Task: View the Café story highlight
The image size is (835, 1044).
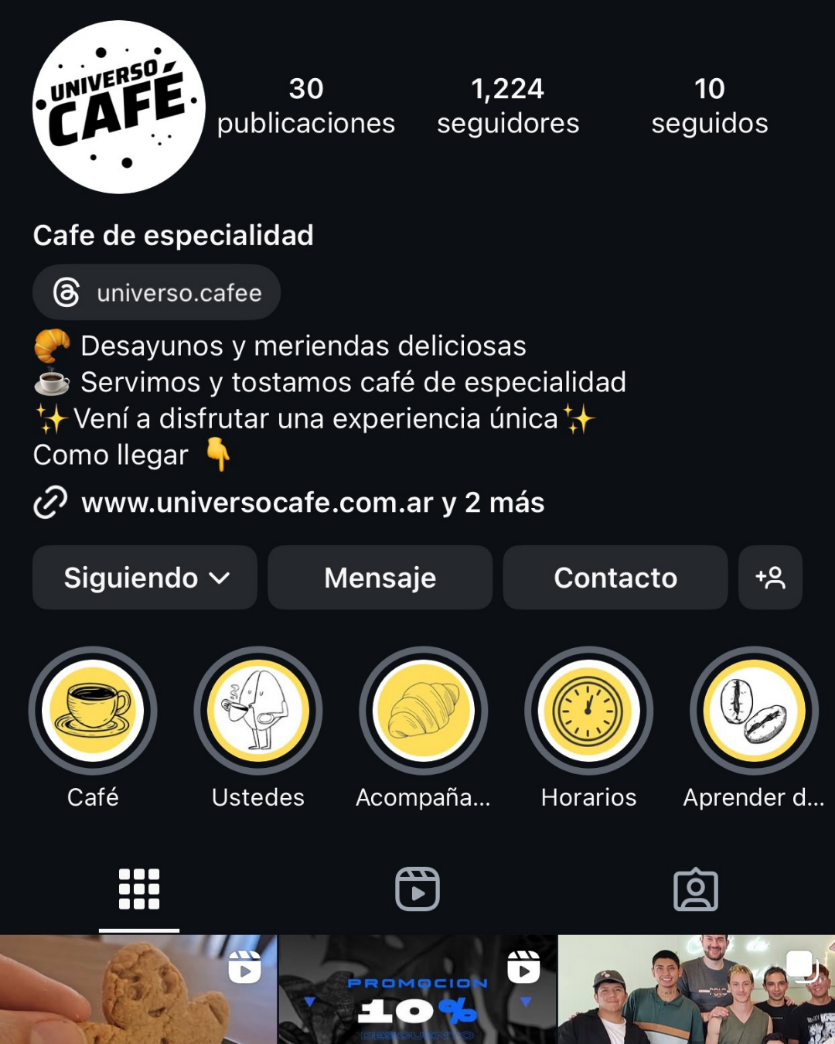Action: pyautogui.click(x=93, y=711)
